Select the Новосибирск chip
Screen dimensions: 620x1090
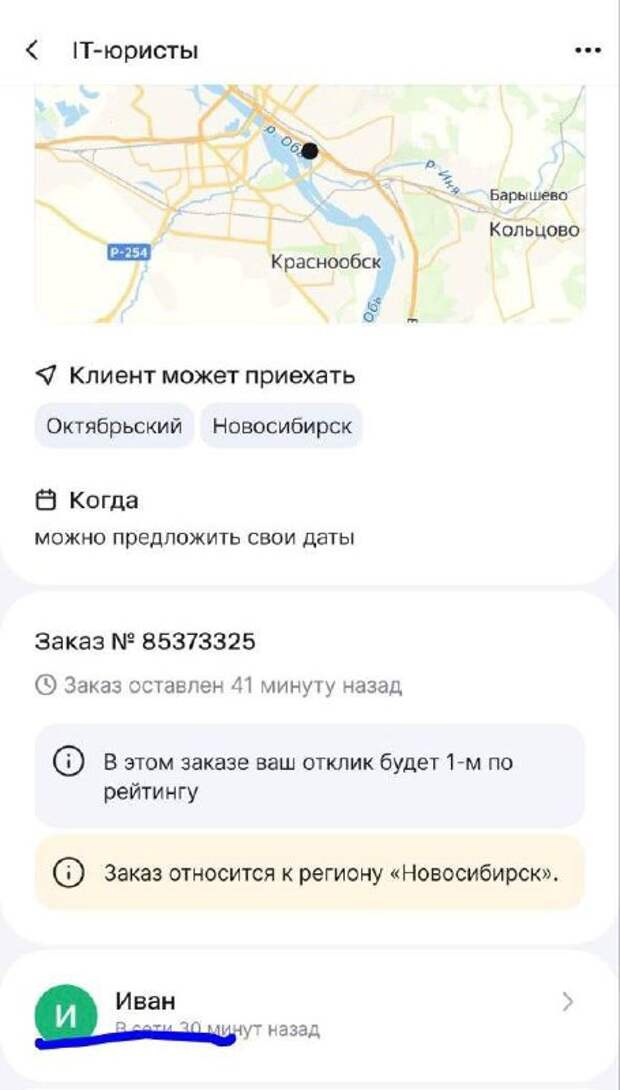[x=282, y=427]
